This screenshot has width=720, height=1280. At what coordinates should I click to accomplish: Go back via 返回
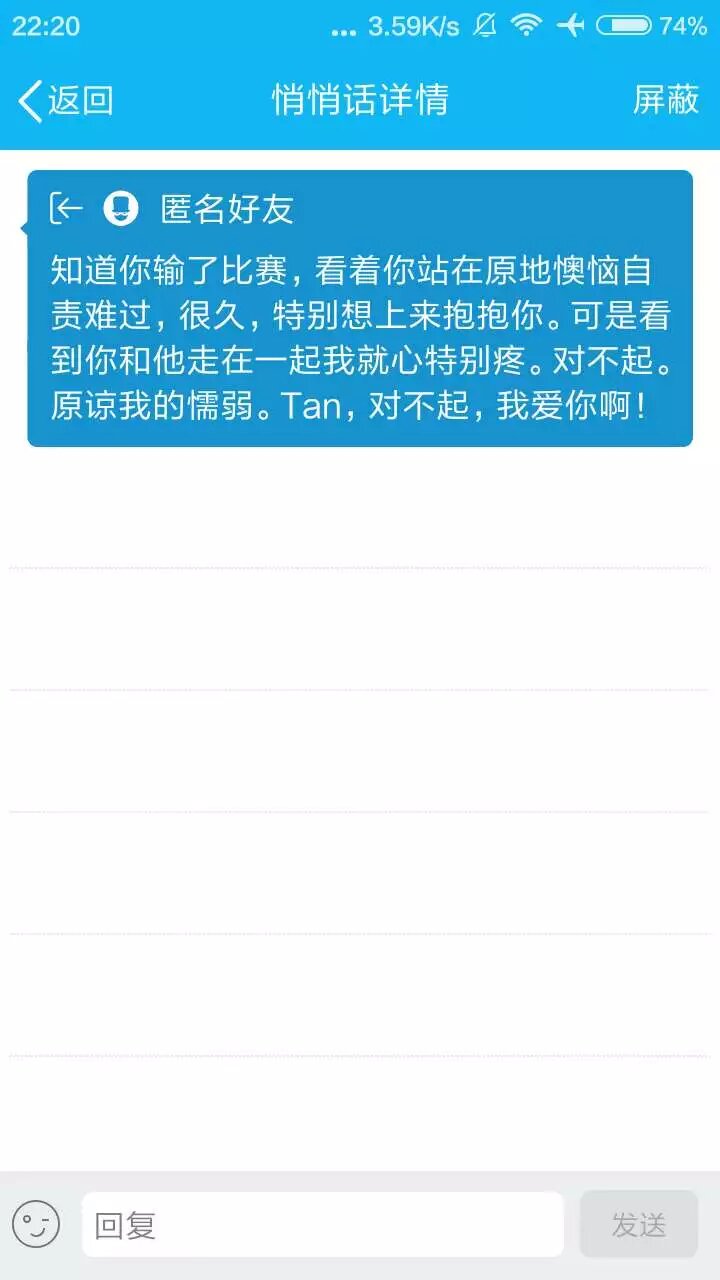(66, 100)
